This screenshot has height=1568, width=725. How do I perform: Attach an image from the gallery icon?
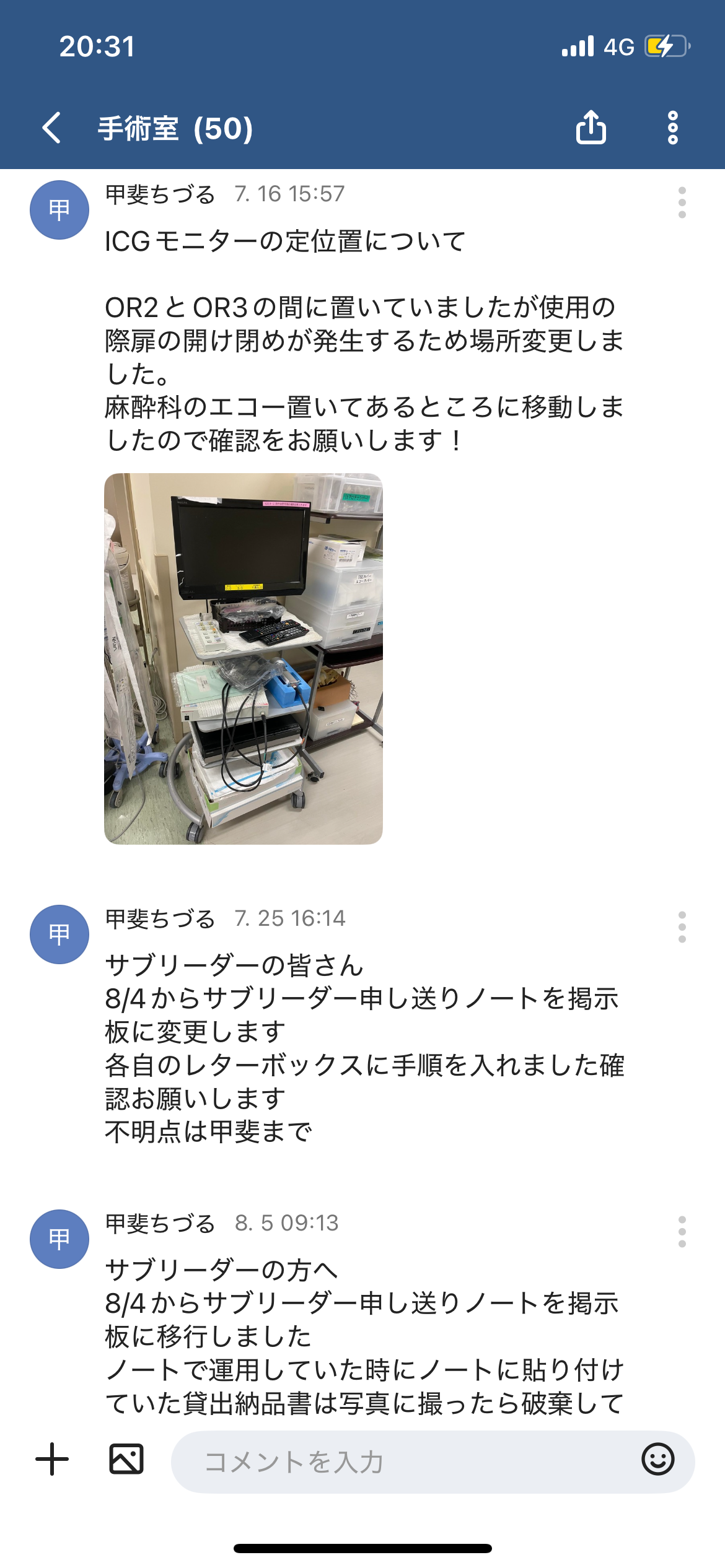click(126, 1460)
